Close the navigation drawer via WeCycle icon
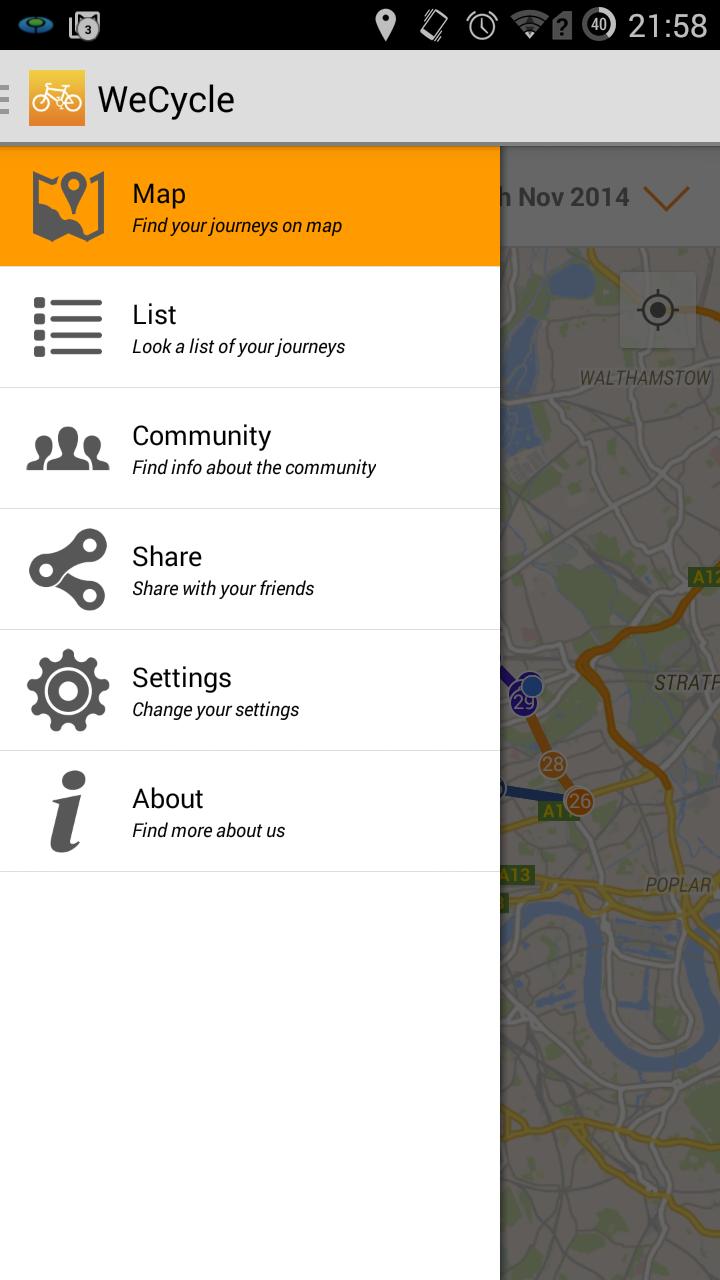Screen dimensions: 720x1280 56,98
